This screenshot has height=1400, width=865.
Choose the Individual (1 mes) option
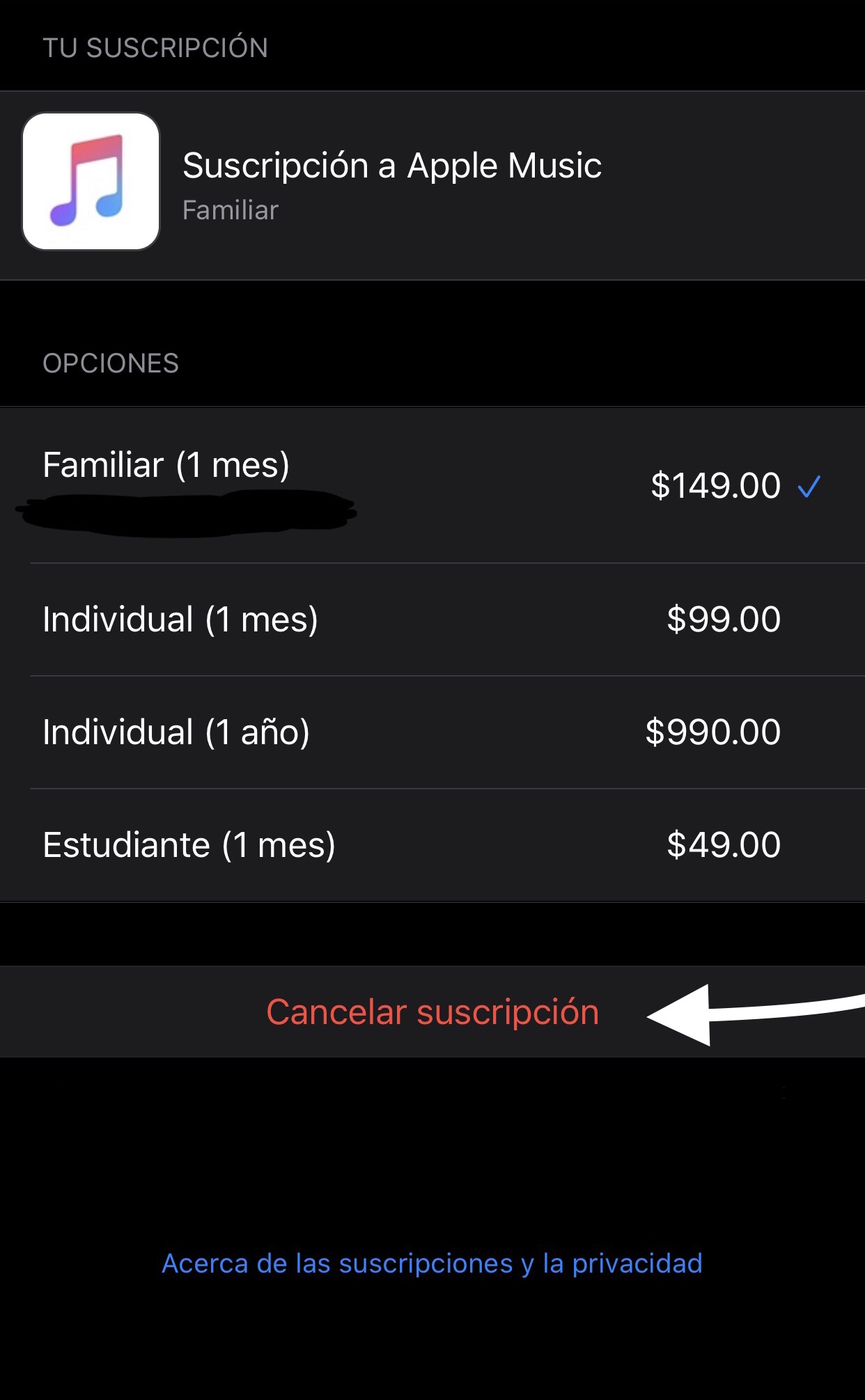coord(432,619)
